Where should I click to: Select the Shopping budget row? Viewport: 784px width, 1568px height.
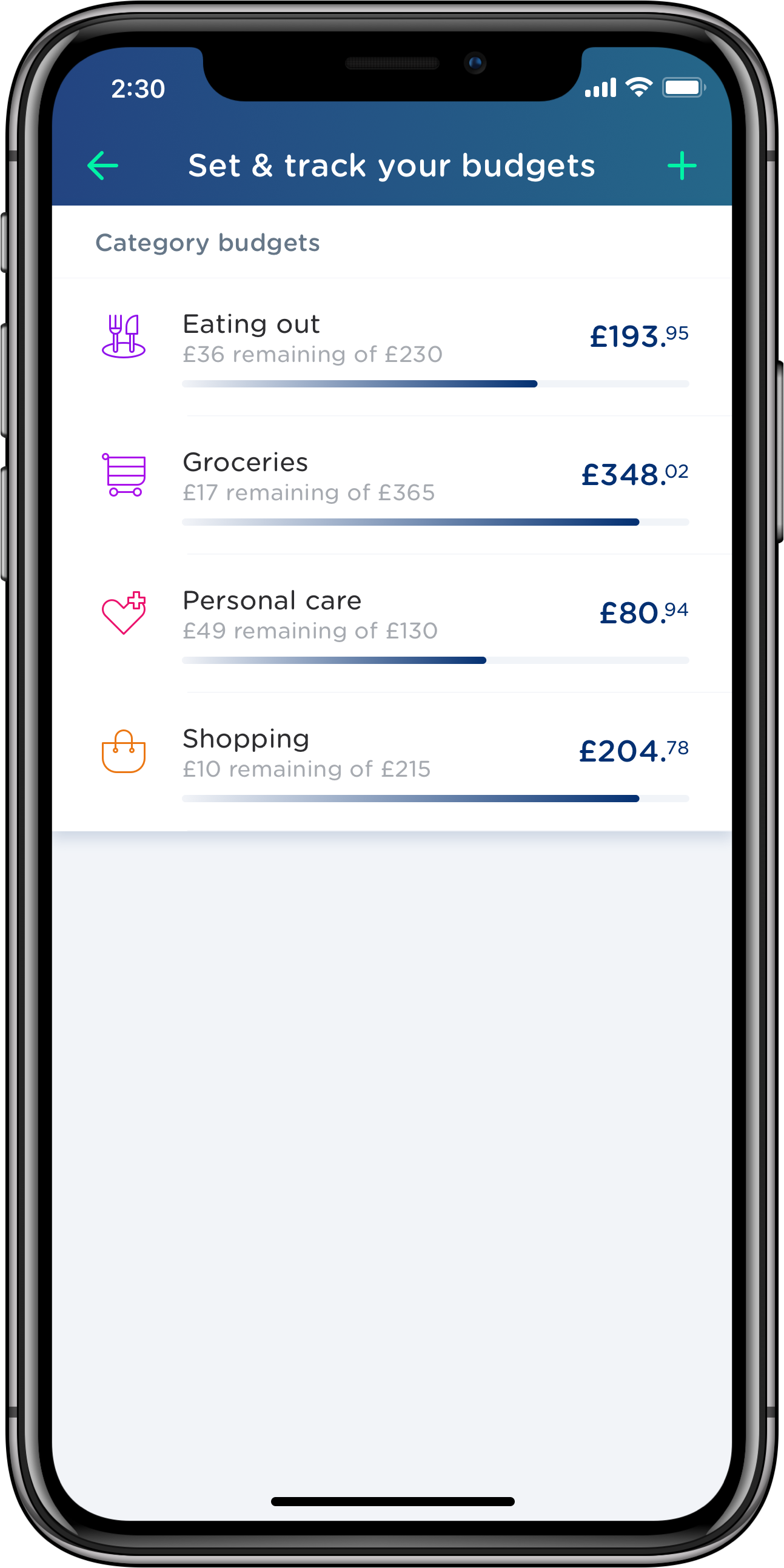pos(392,762)
